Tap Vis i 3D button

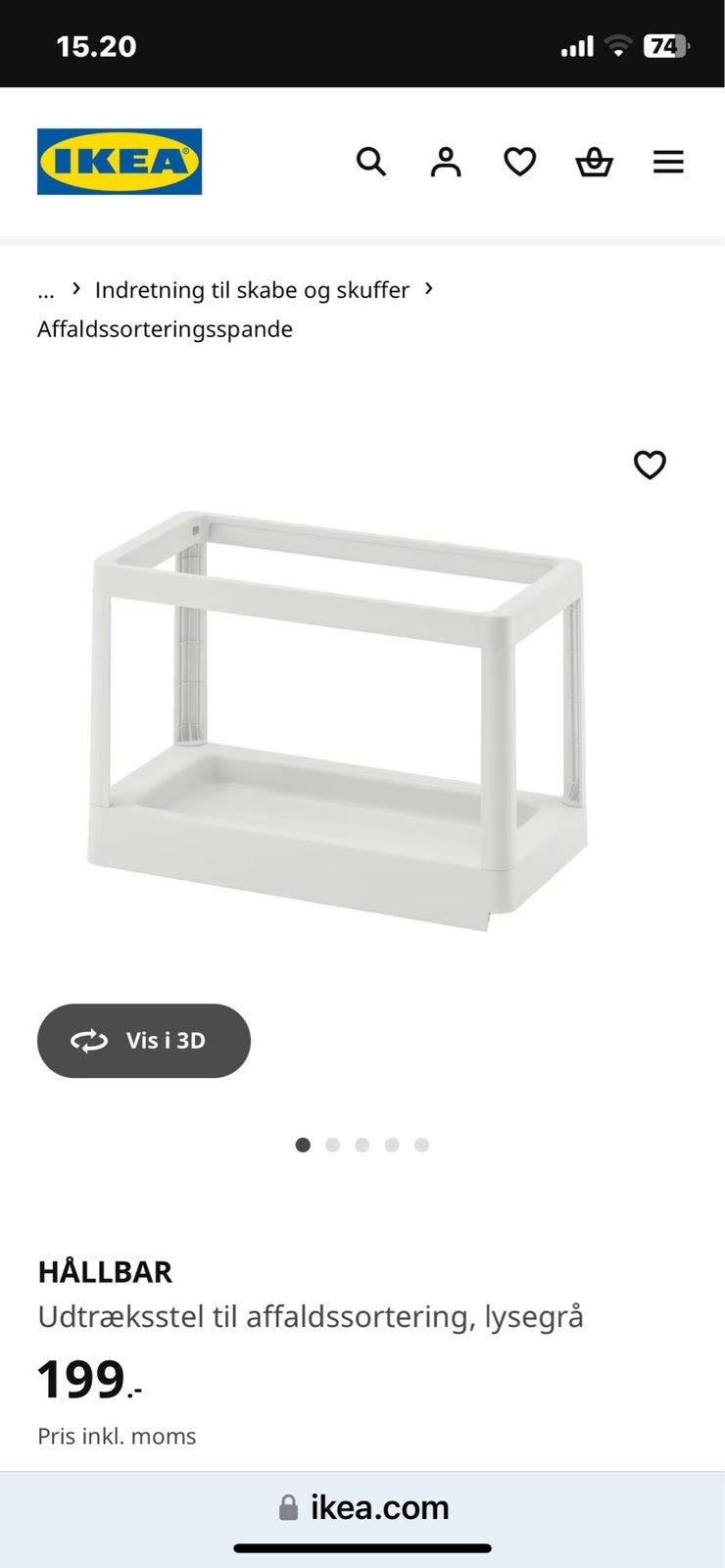pos(144,1041)
